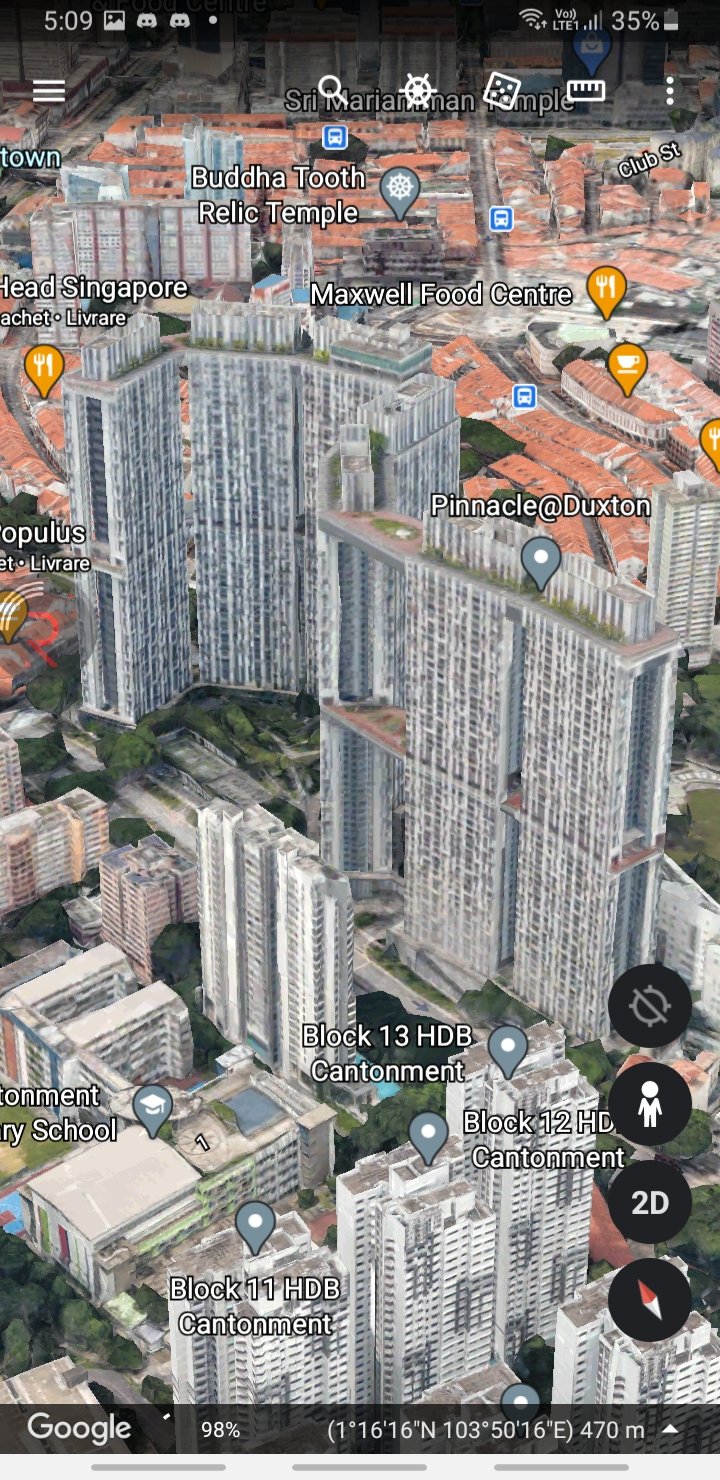
Task: Expand the bottom coordinates info bar
Action: 670,1429
